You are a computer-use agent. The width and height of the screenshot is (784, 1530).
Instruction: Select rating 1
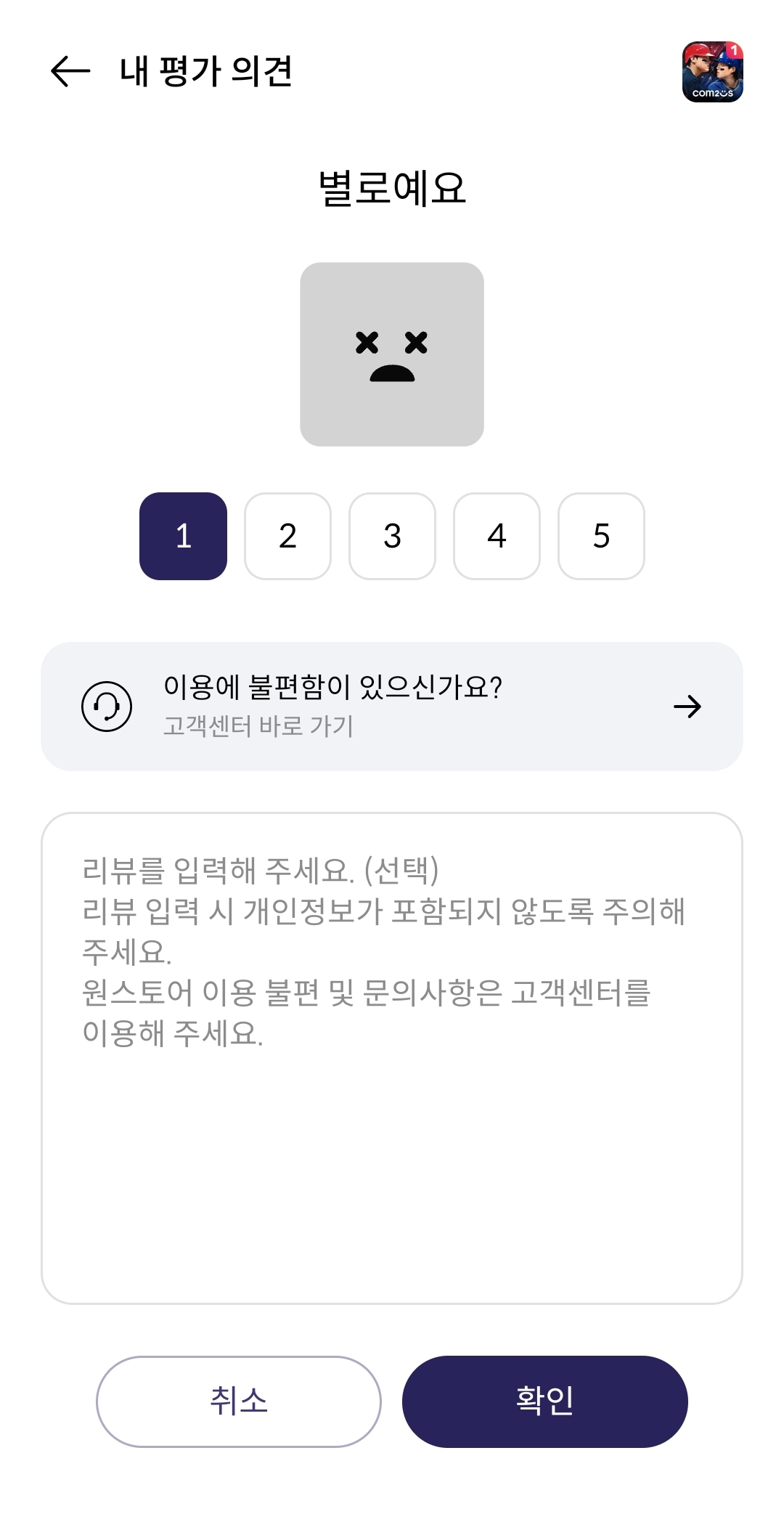[183, 536]
